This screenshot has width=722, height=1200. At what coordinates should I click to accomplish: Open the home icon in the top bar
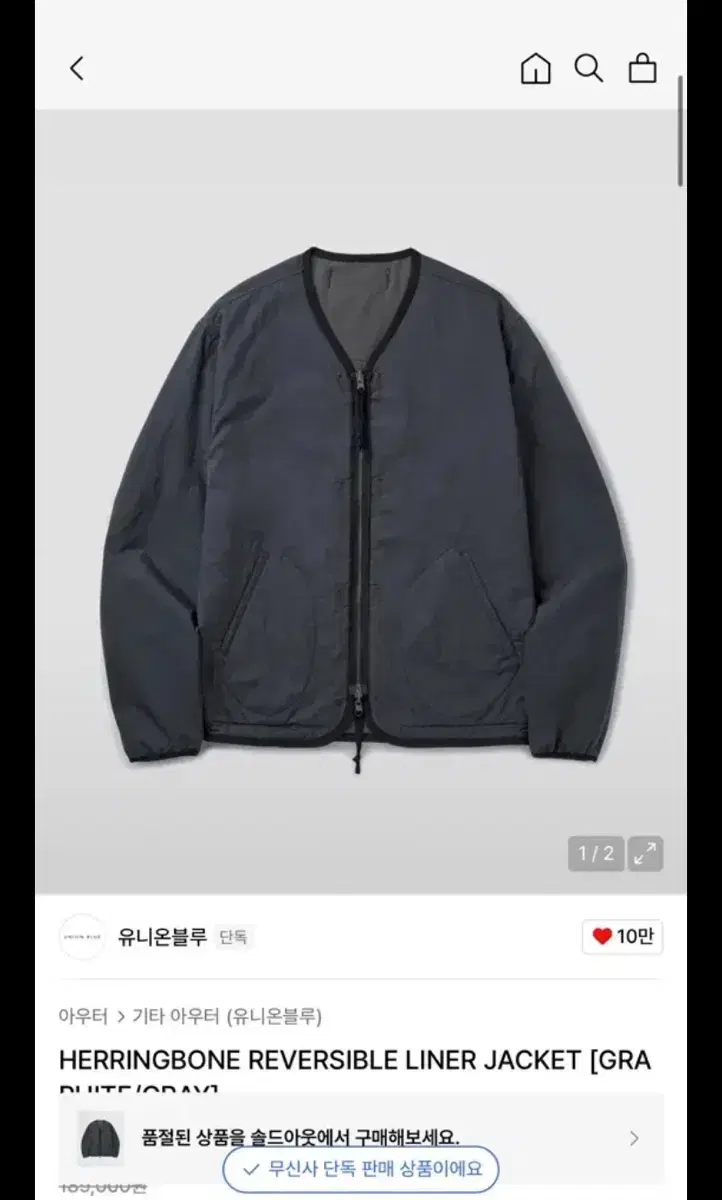(x=536, y=68)
